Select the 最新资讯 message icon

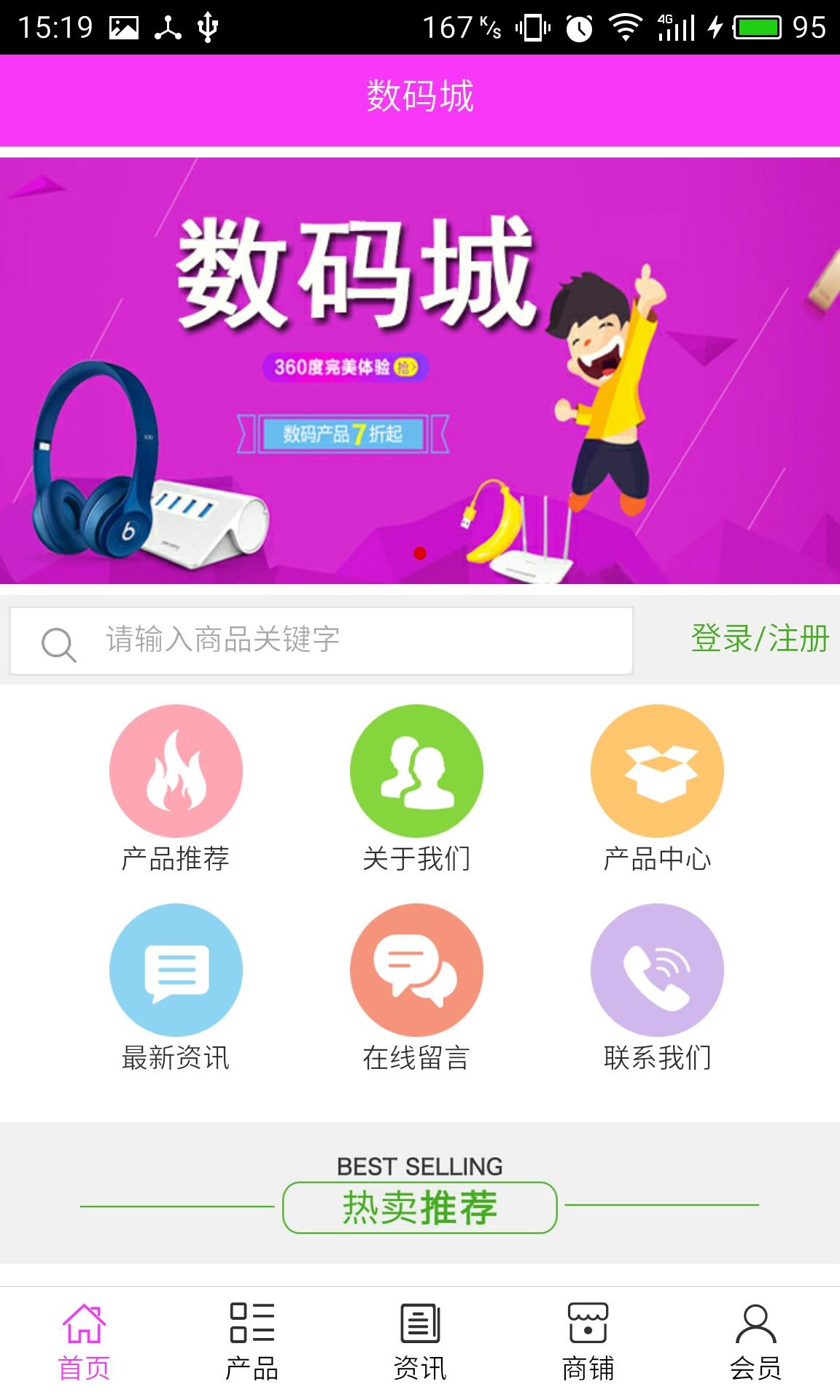tap(175, 970)
